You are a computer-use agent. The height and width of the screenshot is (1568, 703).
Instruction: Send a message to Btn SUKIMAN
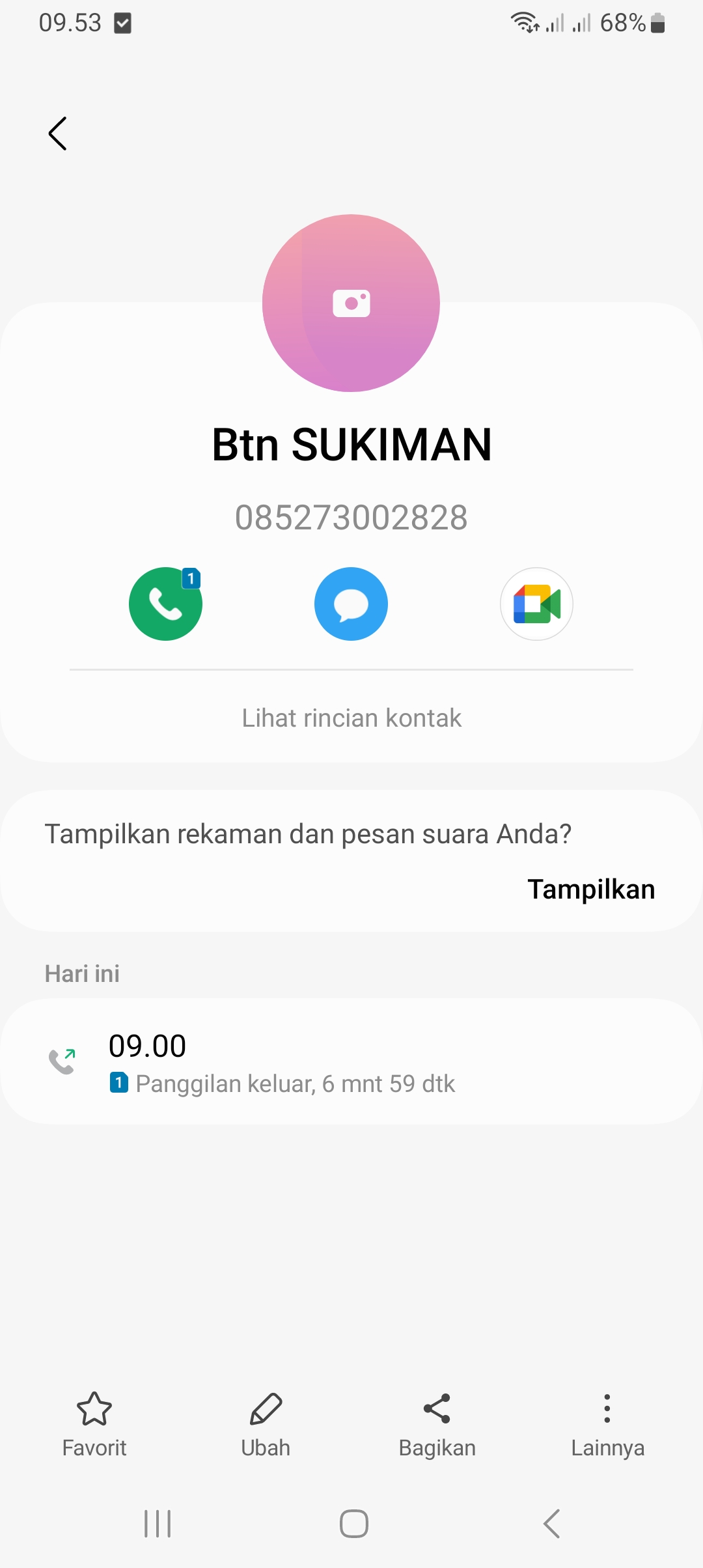[x=351, y=604]
